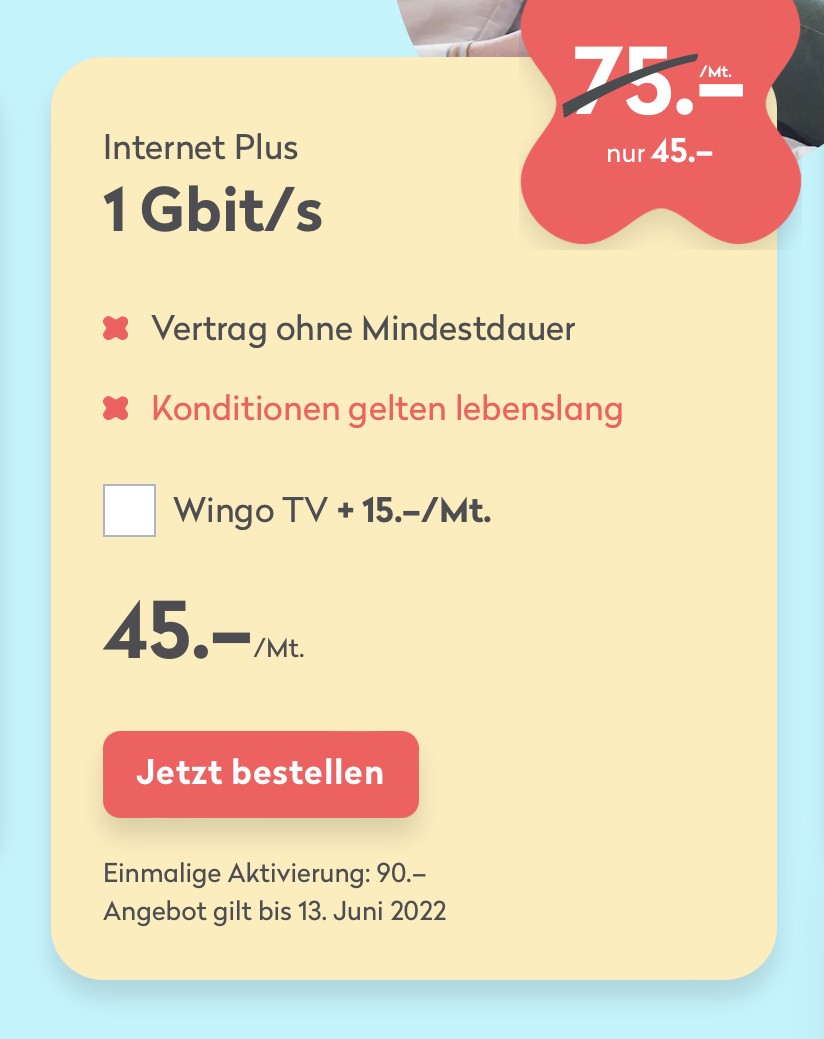Viewport: 824px width, 1039px height.
Task: Open details for Konditionen gelten lebenslang
Action: (x=387, y=408)
